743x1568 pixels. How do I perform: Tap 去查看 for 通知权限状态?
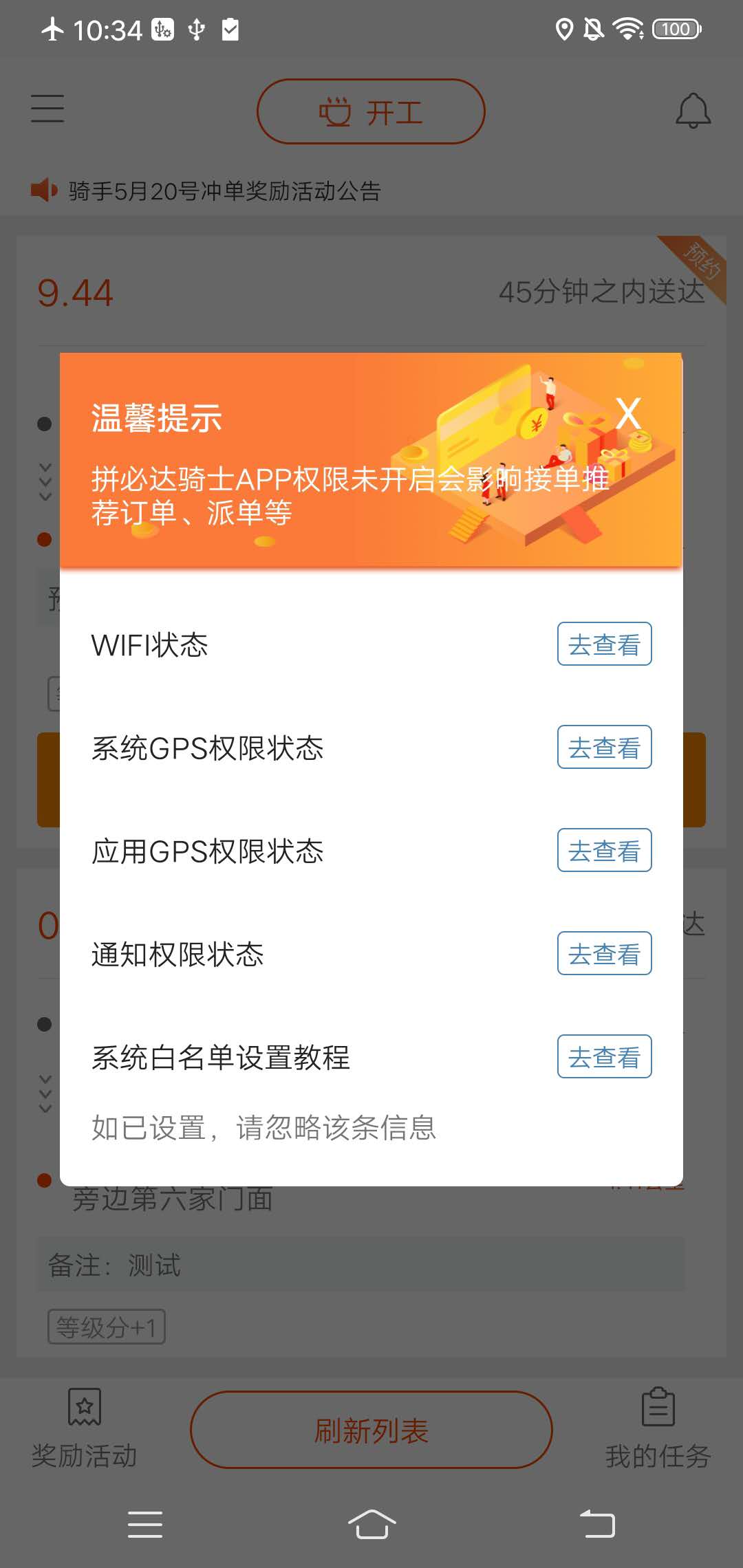604,954
